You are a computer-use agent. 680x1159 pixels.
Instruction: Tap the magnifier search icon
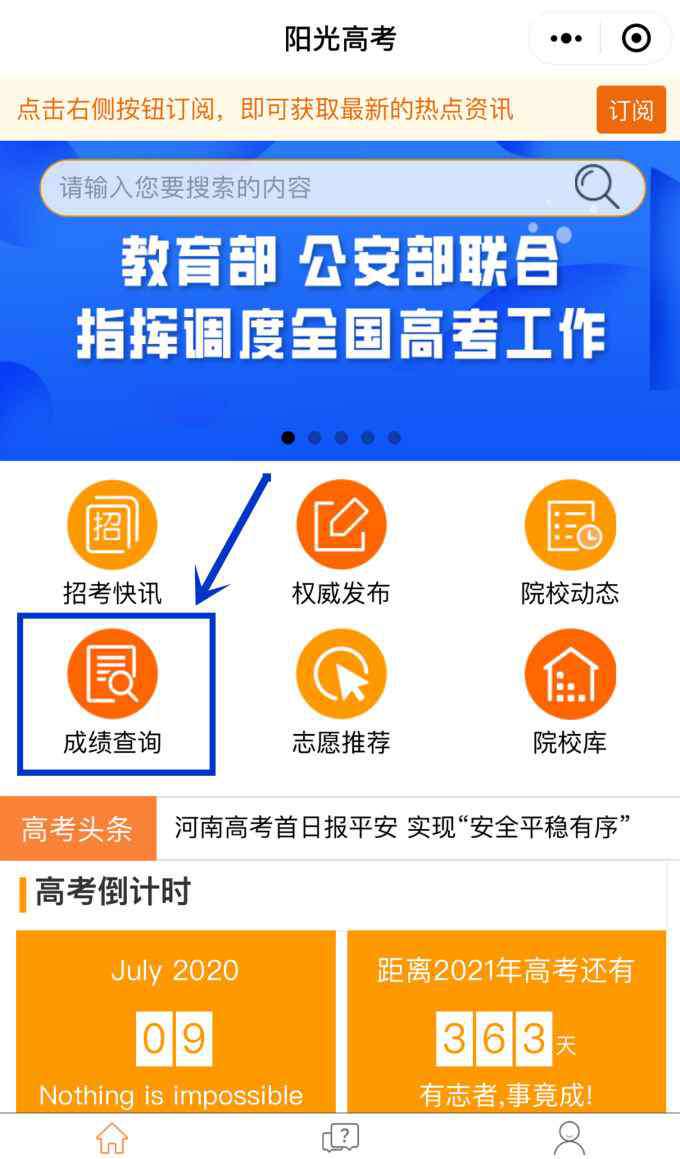(596, 187)
